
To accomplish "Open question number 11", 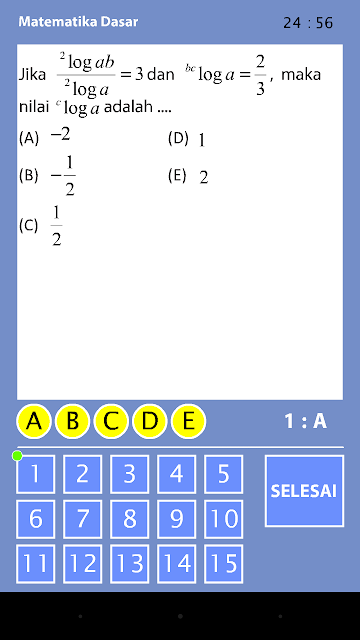I will 36,564.
